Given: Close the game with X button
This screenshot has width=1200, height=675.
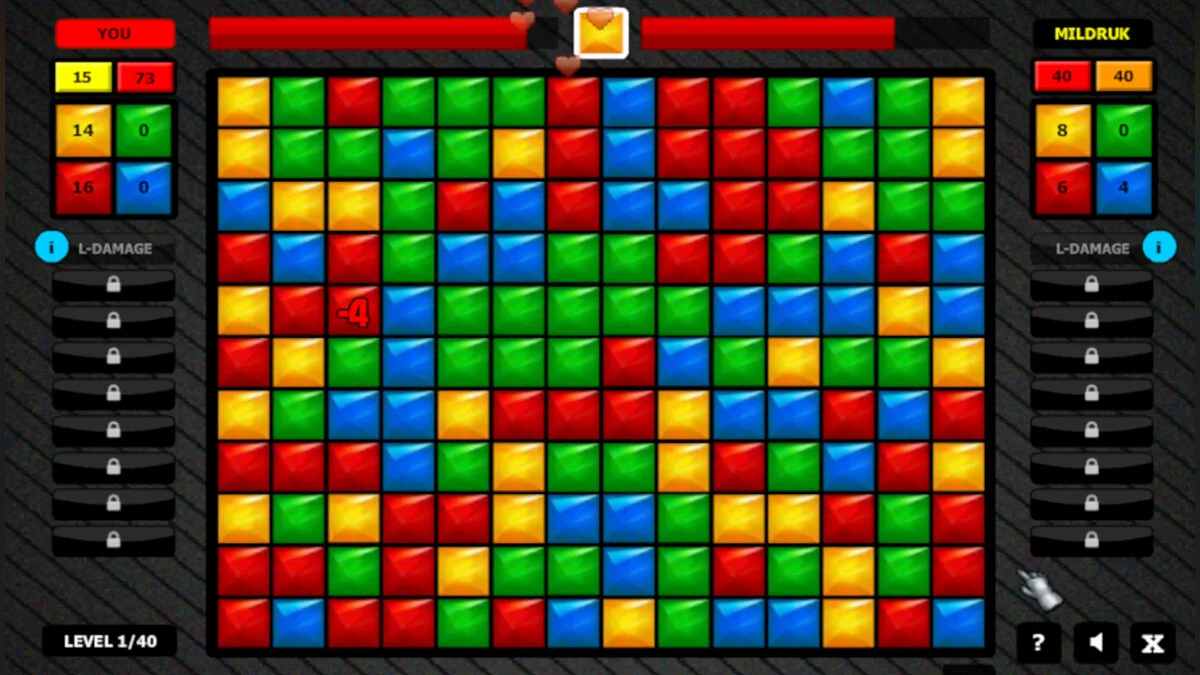Looking at the screenshot, I should click(1152, 643).
